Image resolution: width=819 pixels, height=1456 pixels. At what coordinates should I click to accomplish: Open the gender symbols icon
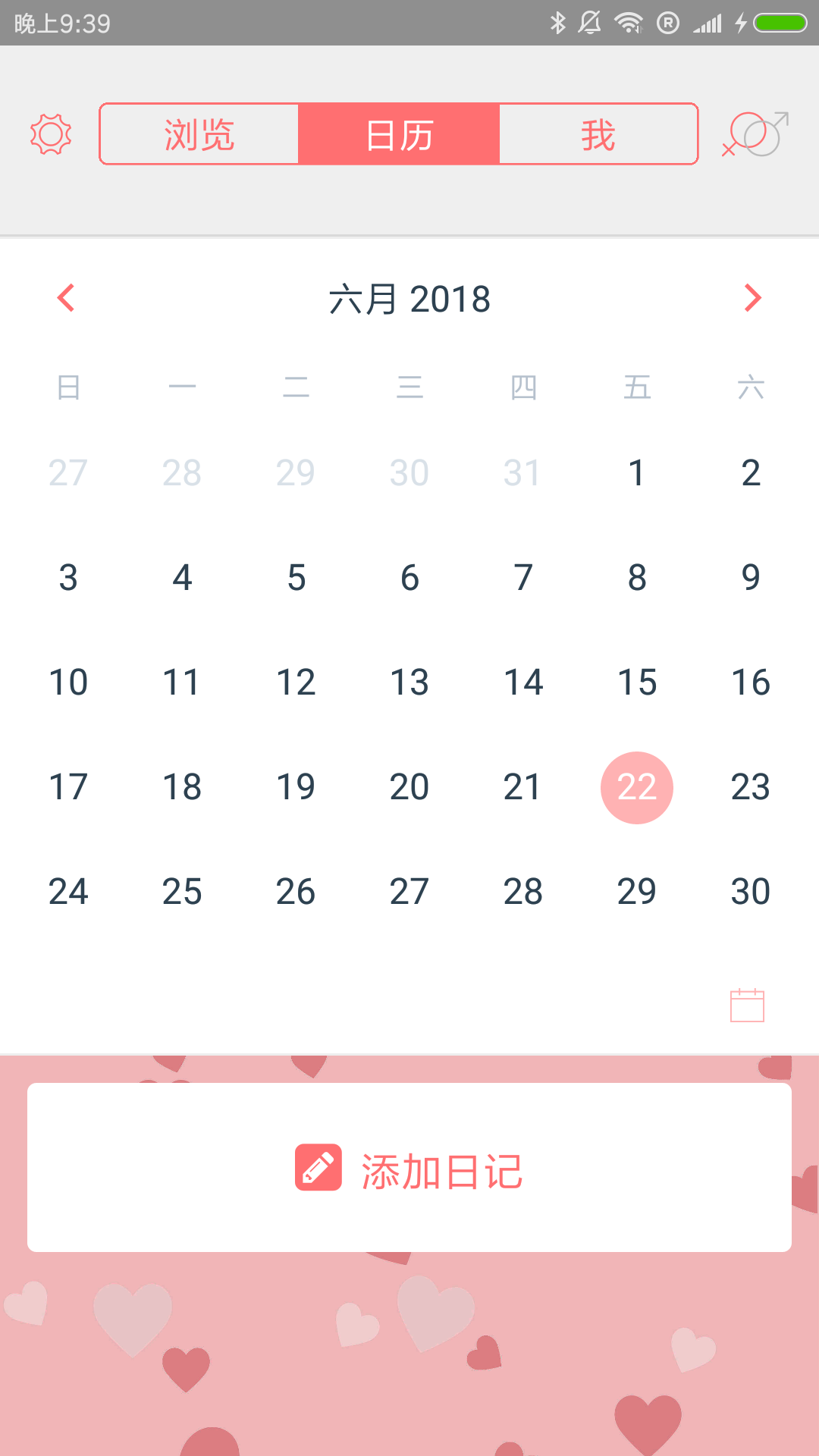pyautogui.click(x=755, y=134)
